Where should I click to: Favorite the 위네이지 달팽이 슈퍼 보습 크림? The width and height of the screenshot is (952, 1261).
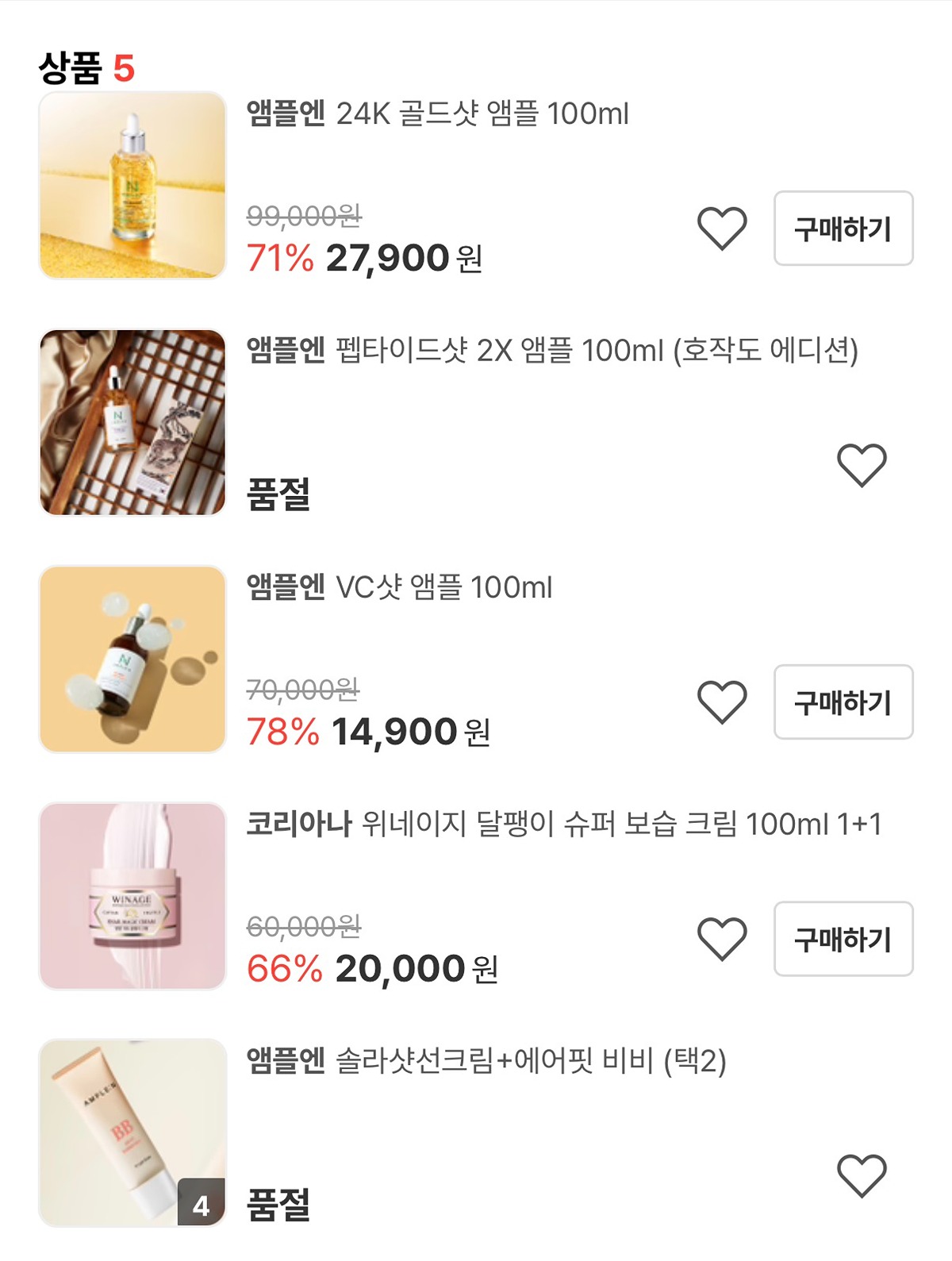coord(722,939)
